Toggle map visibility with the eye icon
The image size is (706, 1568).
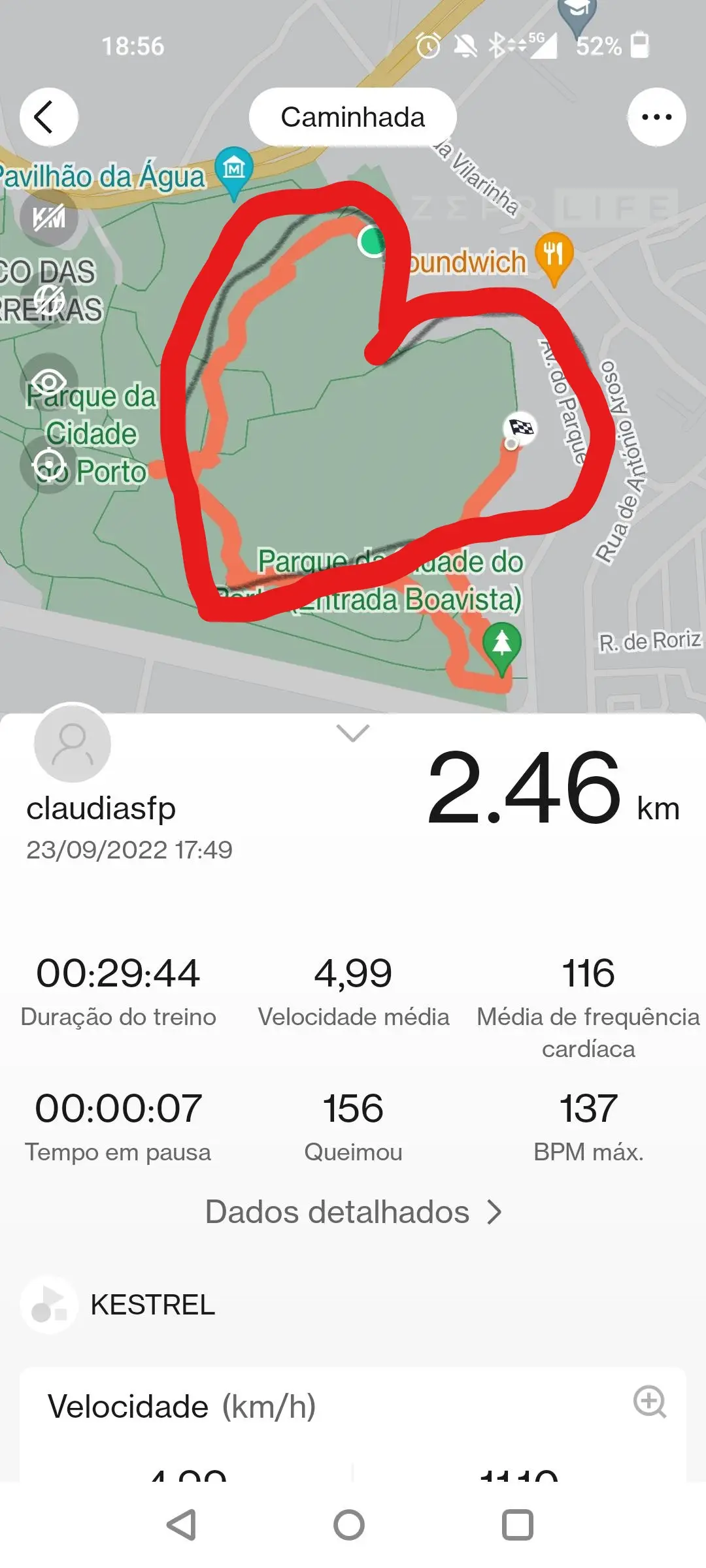click(49, 382)
